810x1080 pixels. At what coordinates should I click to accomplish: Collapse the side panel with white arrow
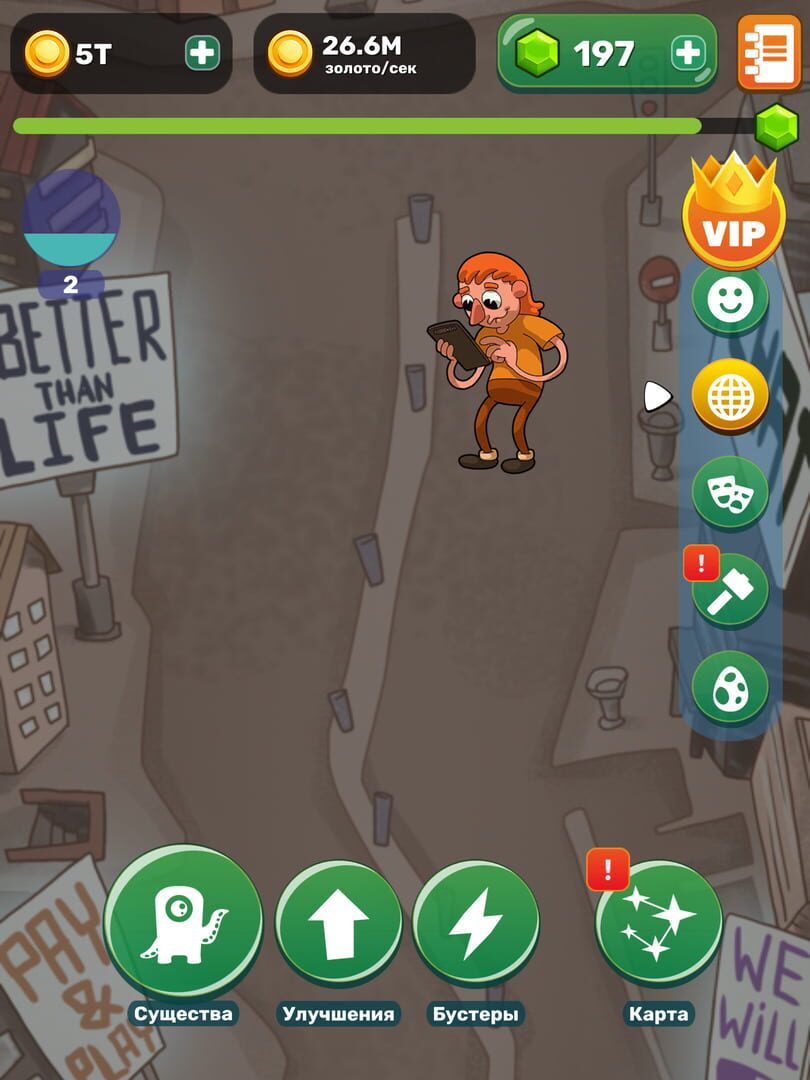656,397
